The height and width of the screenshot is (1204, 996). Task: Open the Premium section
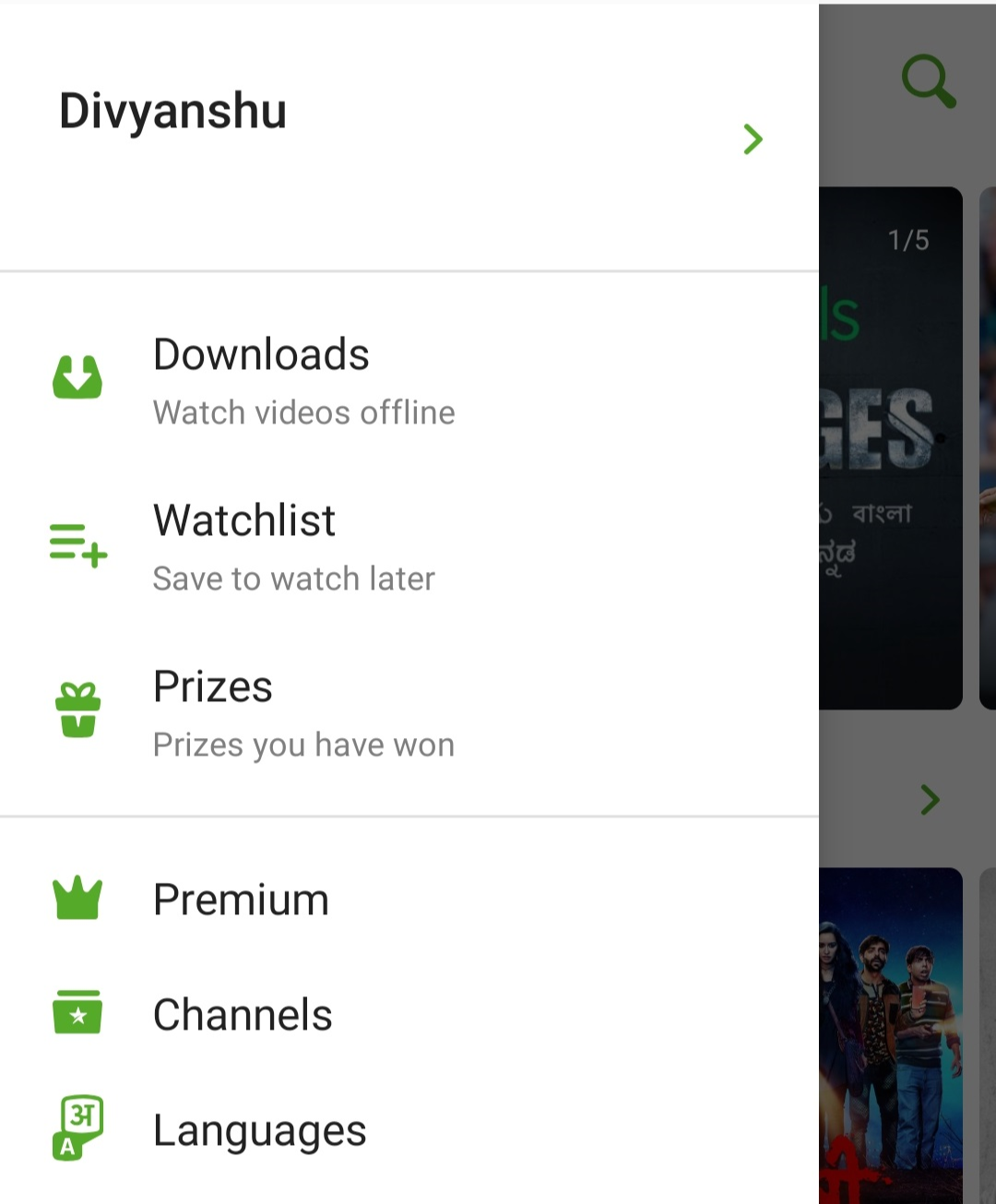point(241,900)
